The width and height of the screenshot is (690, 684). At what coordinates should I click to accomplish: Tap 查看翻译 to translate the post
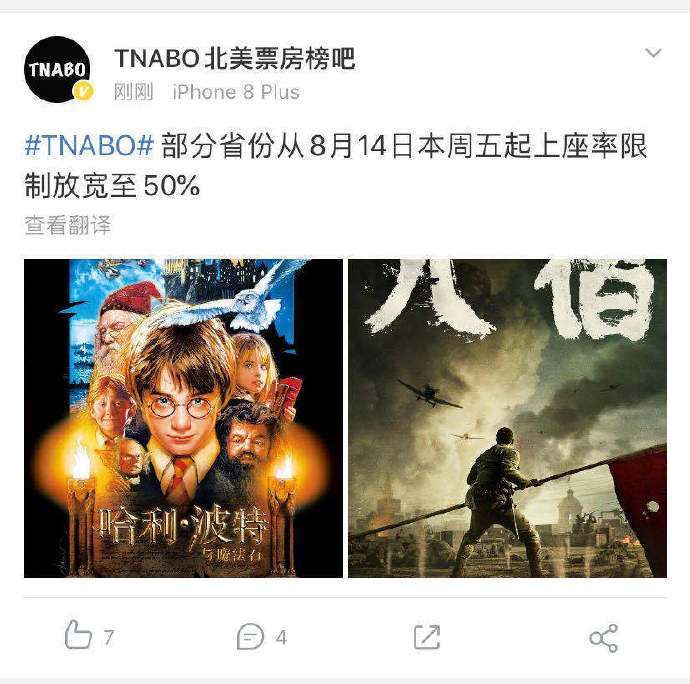(x=67, y=225)
